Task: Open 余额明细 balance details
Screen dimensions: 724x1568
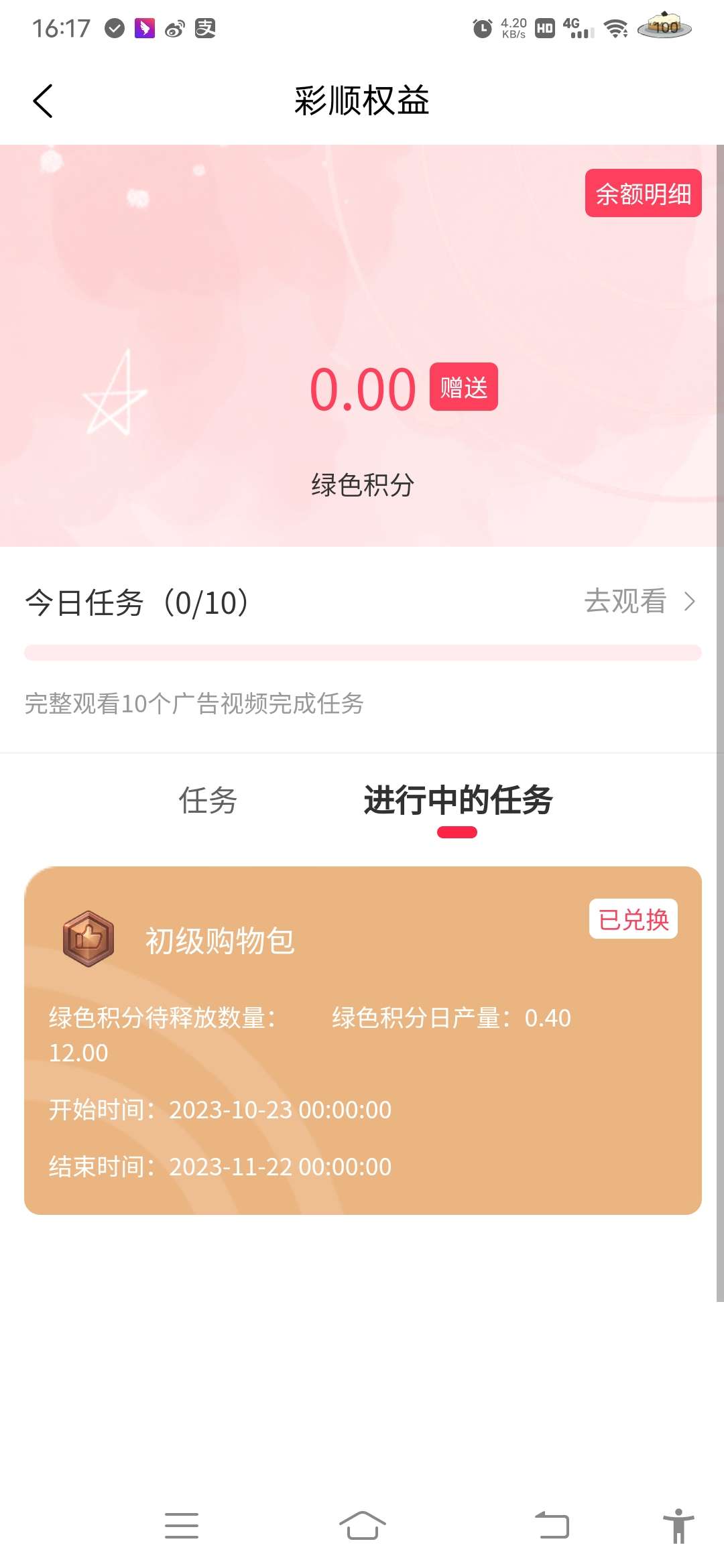Action: point(643,194)
